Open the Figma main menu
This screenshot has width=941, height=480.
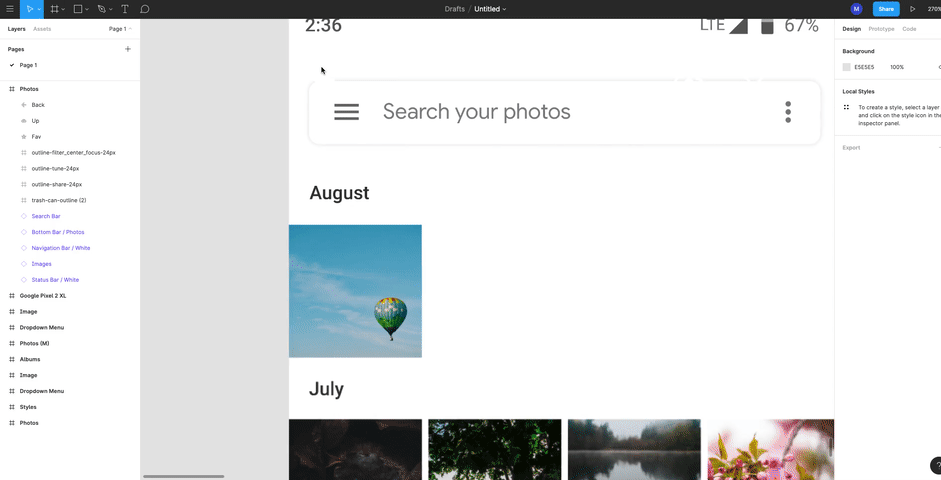coord(10,9)
